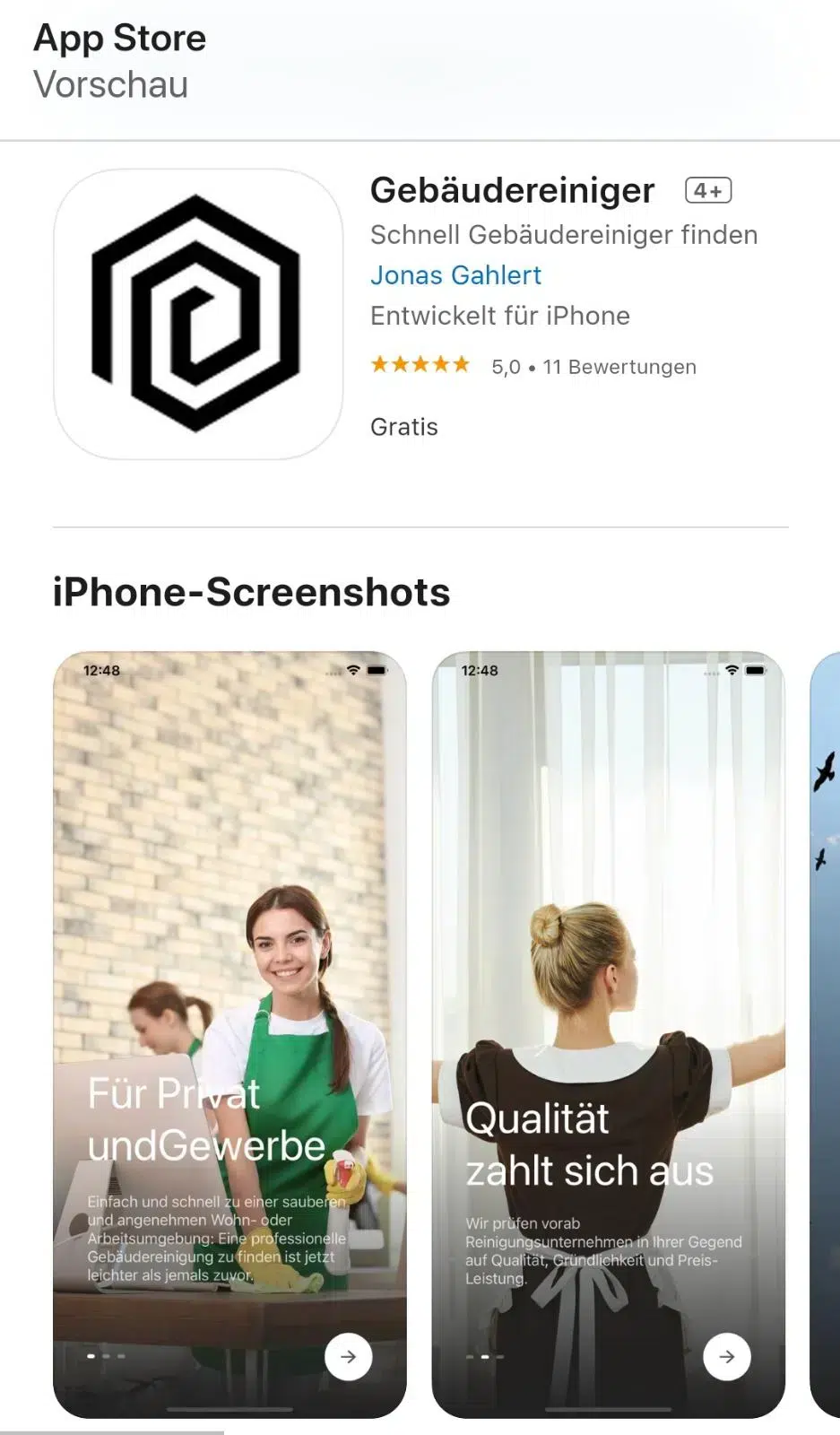Open the Für Privat und Gewerbe screenshot

(229, 1034)
